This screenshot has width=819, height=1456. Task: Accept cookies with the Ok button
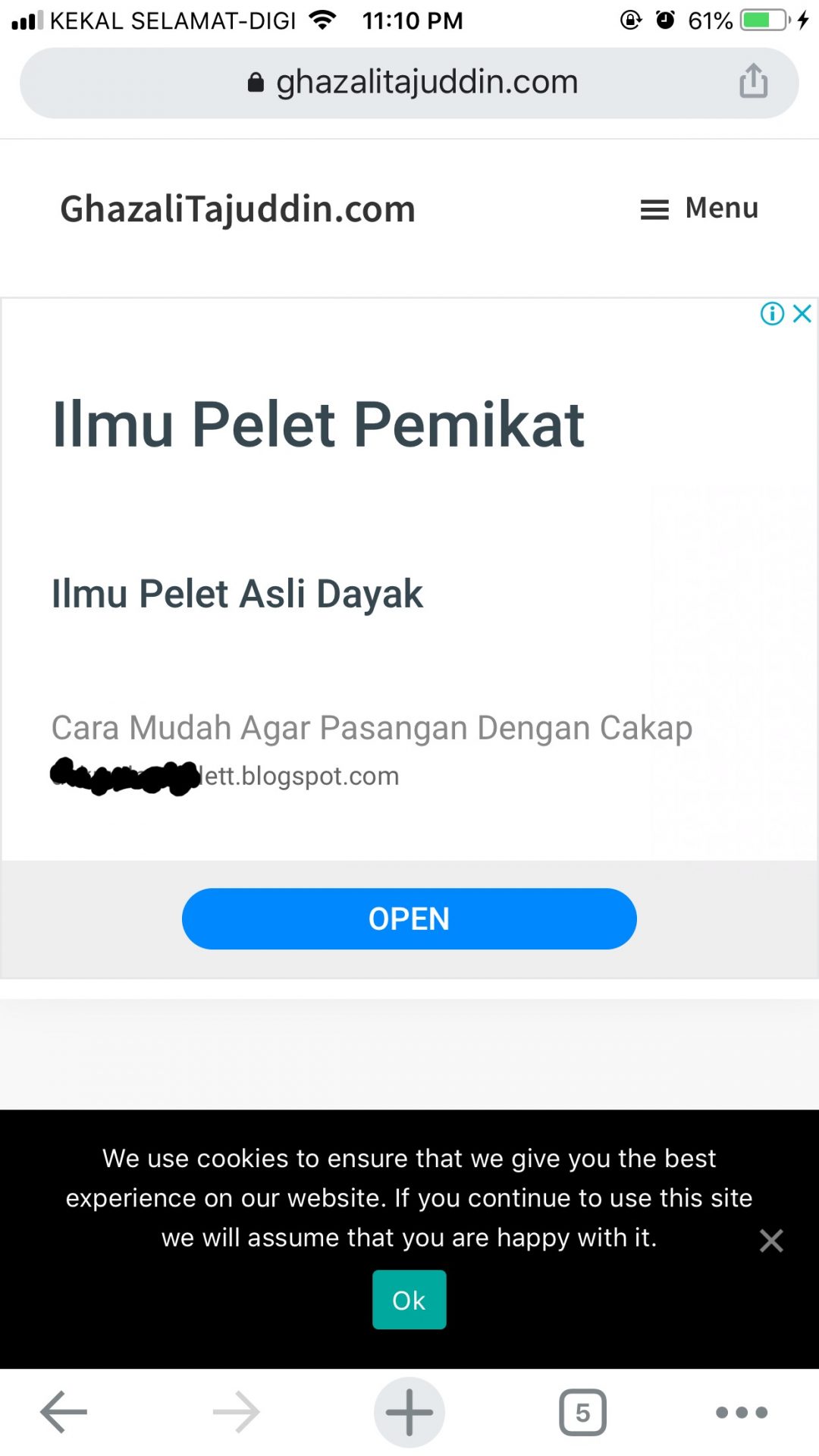coord(409,1300)
